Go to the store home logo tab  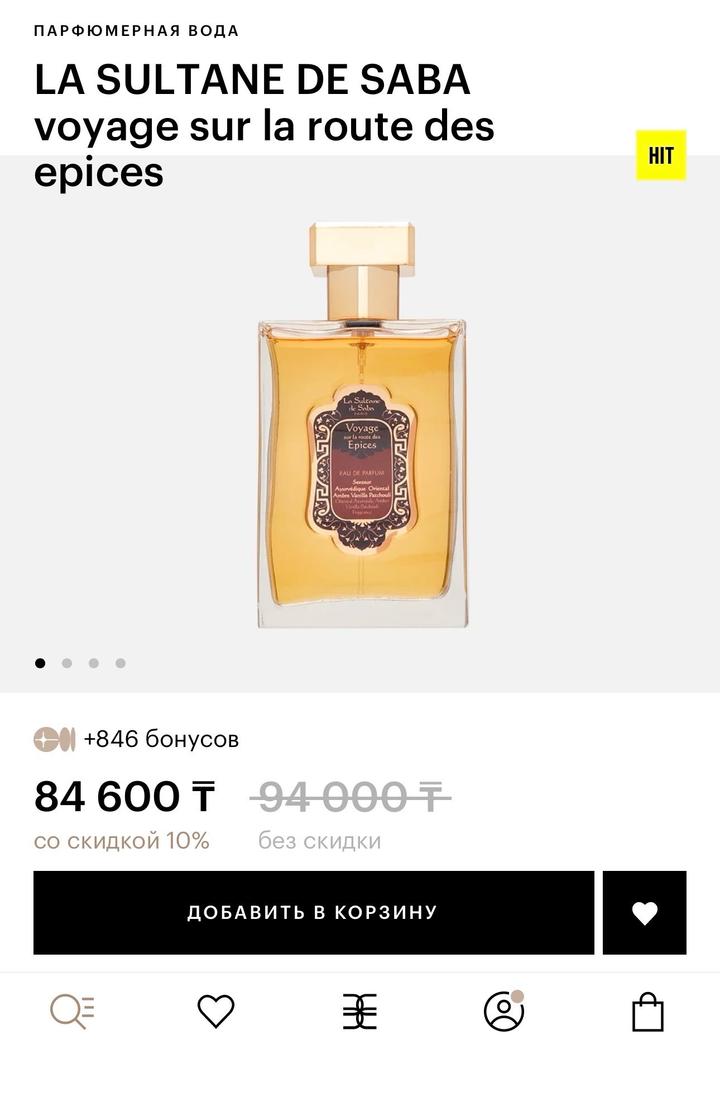click(360, 1011)
